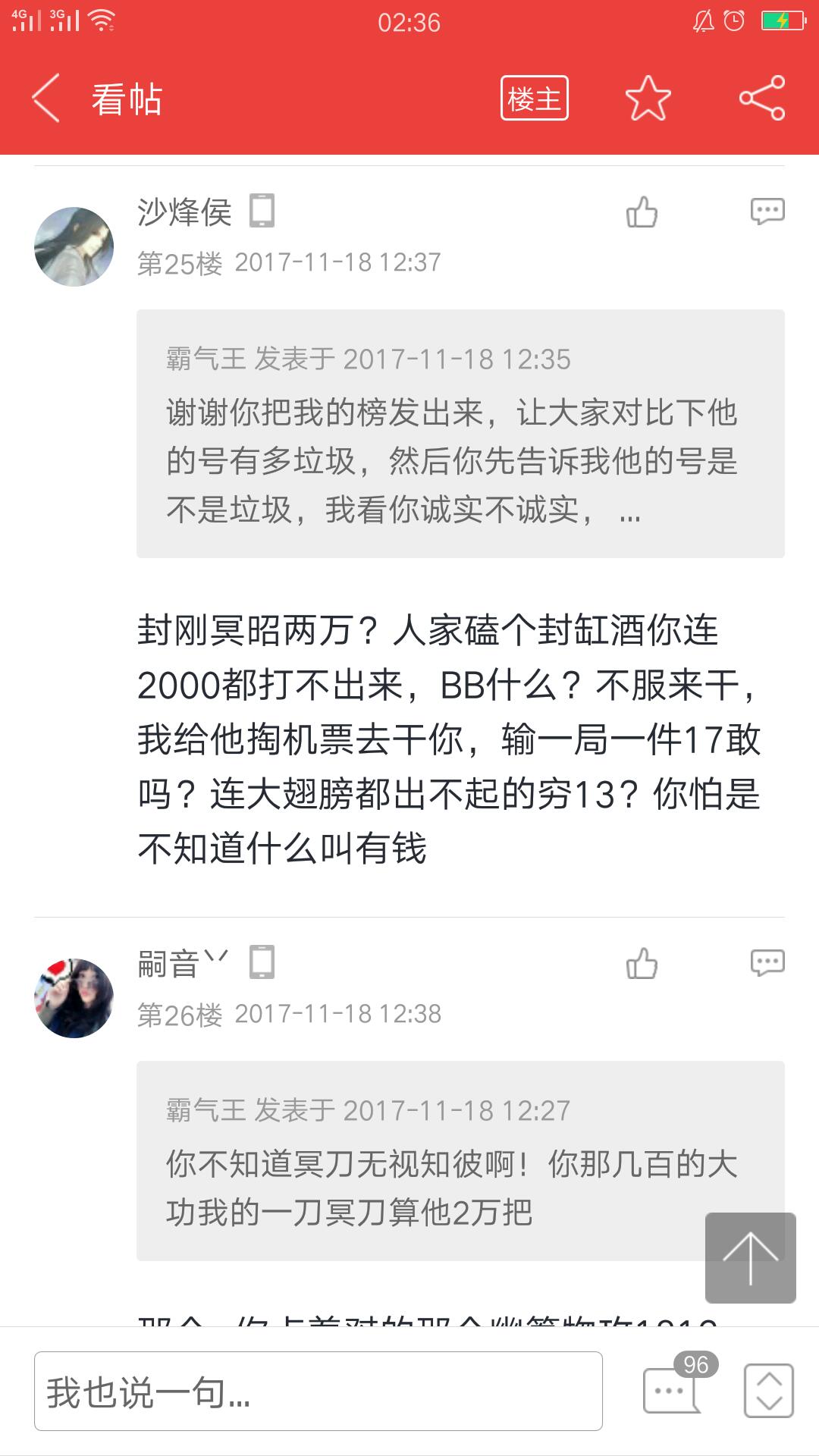Open 沙烽侯's profile avatar
819x1456 pixels.
point(74,246)
